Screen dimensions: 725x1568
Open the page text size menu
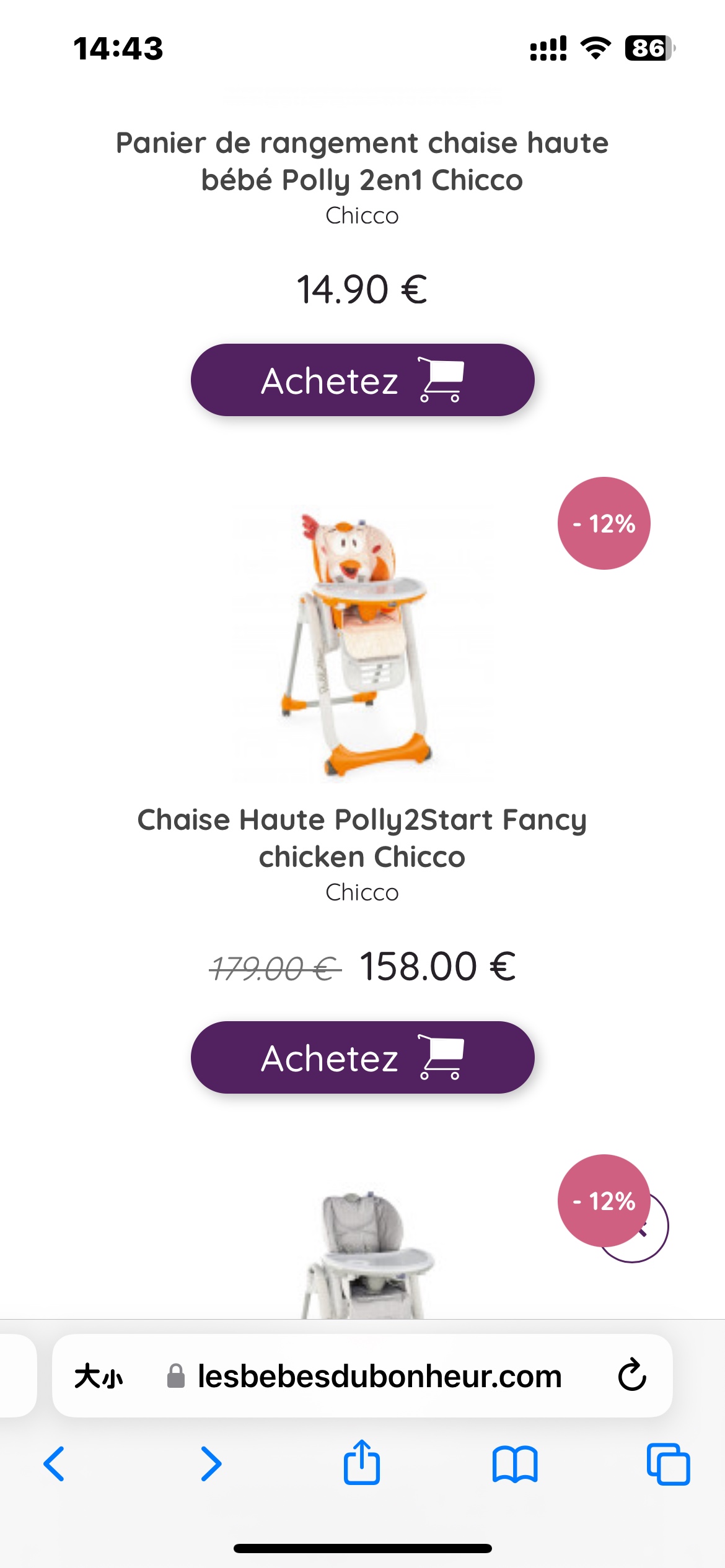pos(99,1377)
